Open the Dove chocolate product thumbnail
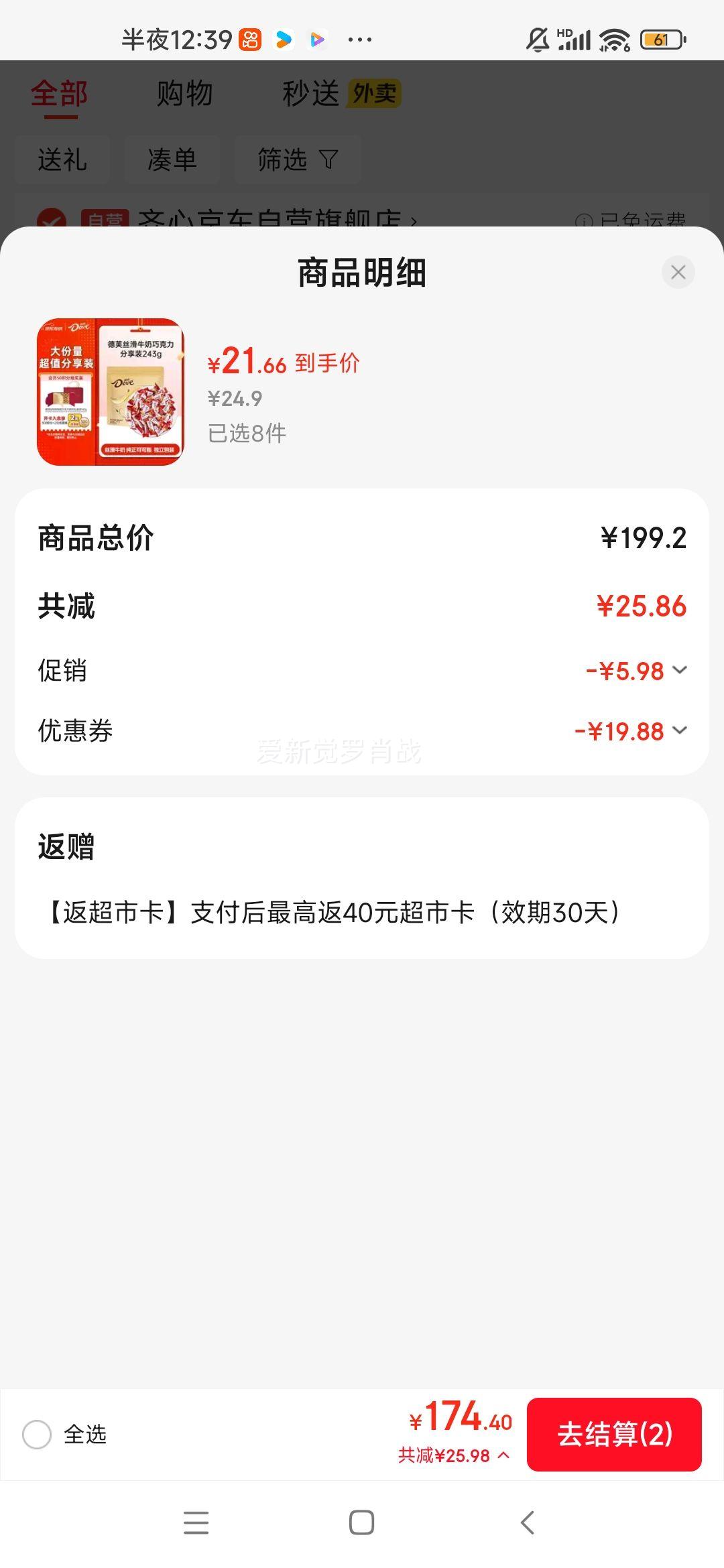 [110, 392]
